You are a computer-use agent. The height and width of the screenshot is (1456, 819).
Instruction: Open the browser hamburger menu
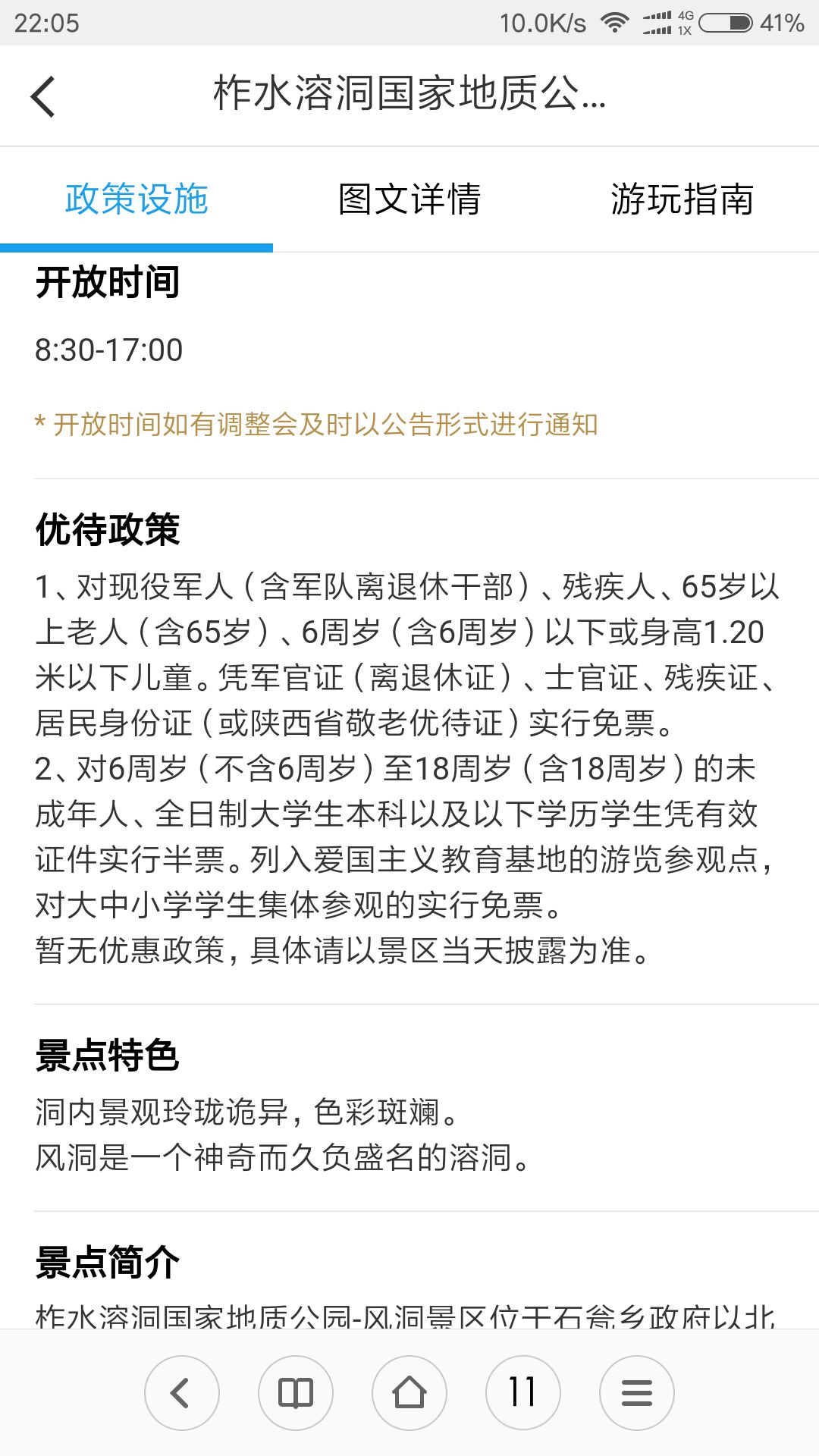(637, 1393)
